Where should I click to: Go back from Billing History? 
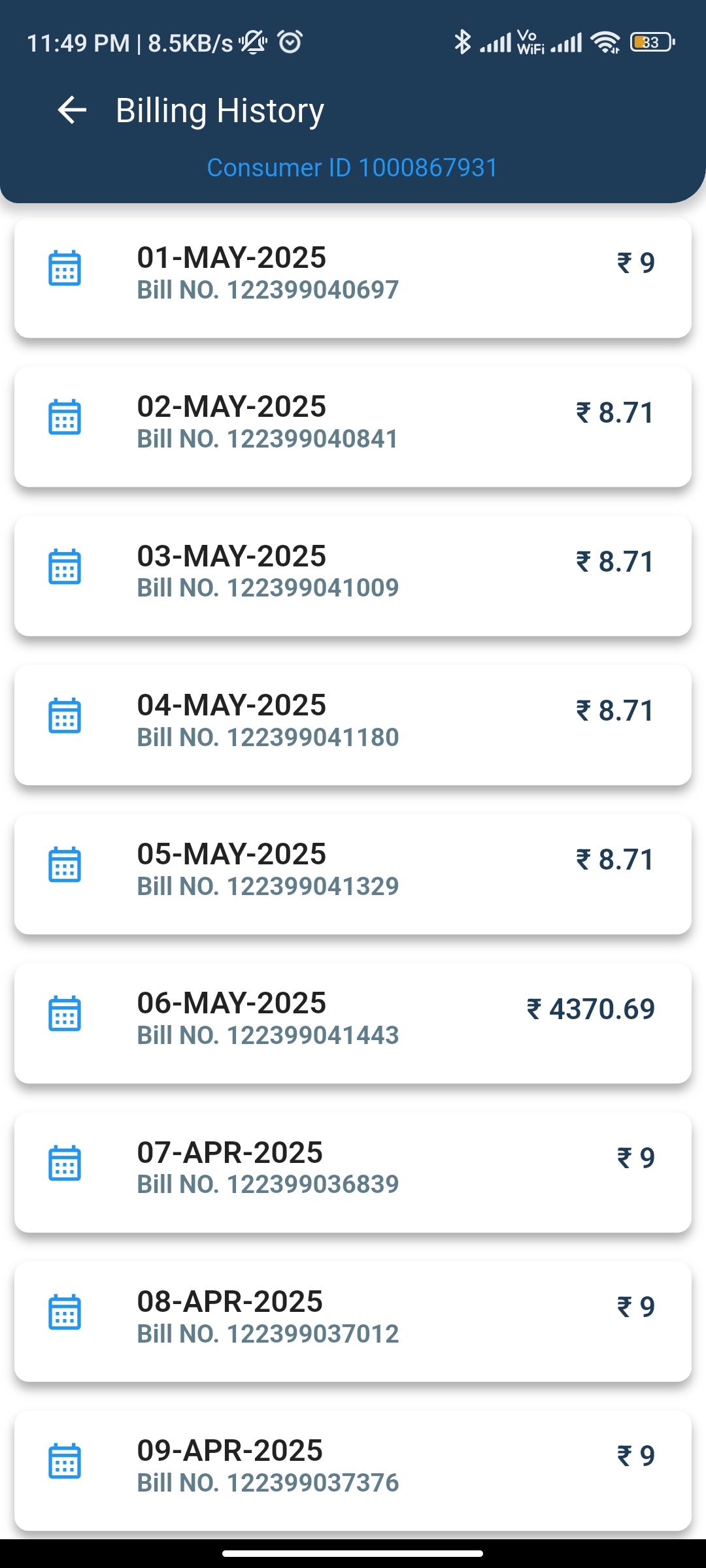(x=72, y=110)
